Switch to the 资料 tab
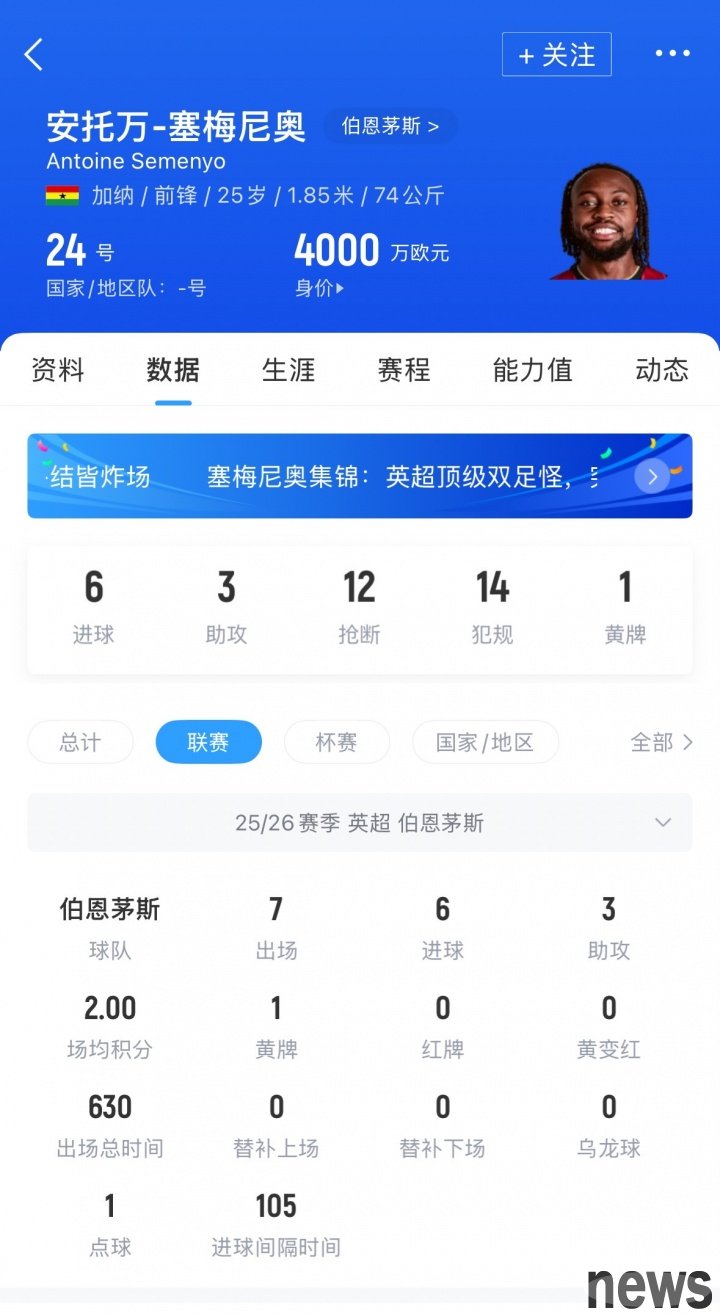Screen dimensions: 720x1314 coord(58,370)
